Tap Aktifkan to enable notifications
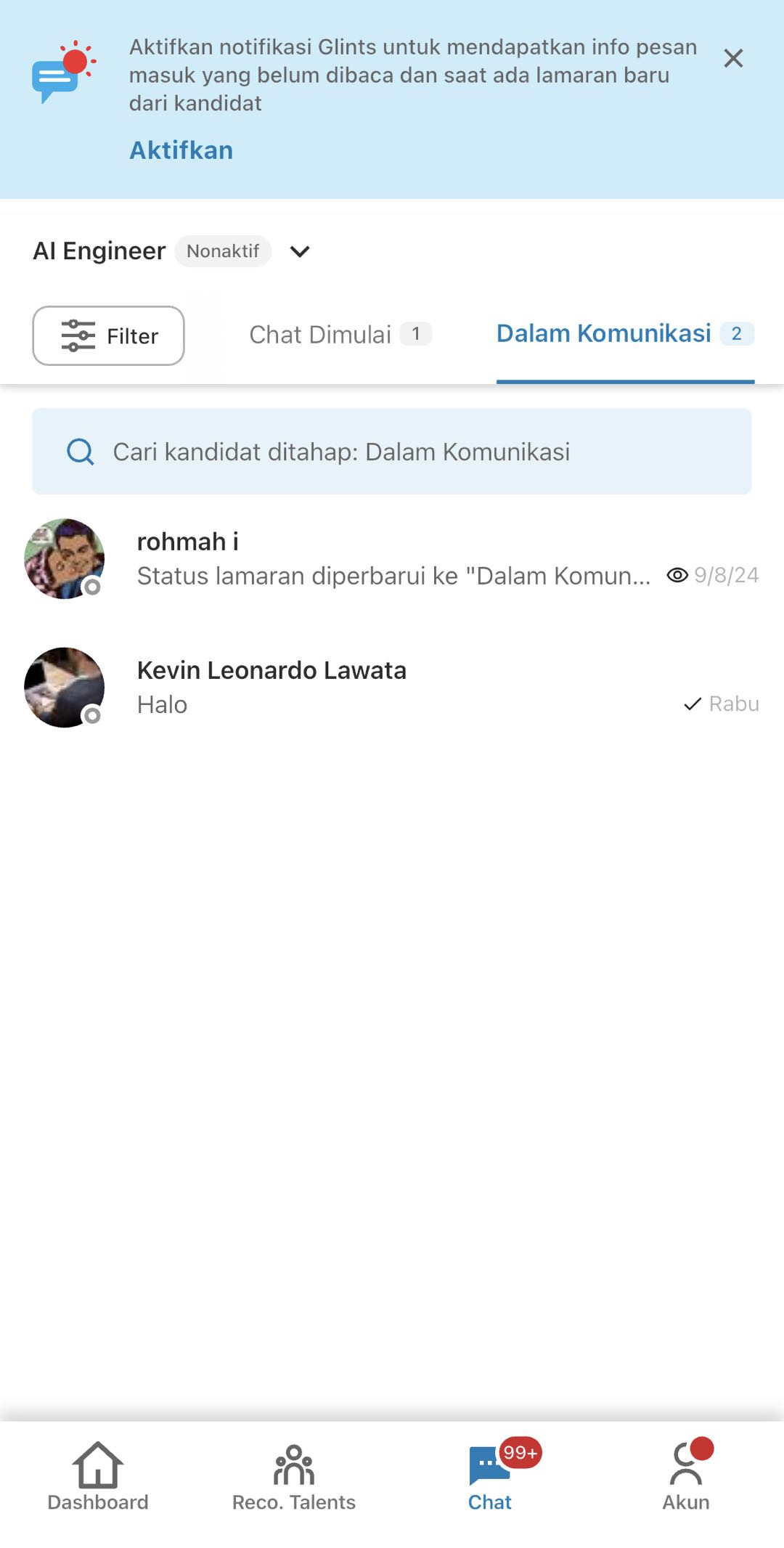784x1548 pixels. (x=181, y=150)
